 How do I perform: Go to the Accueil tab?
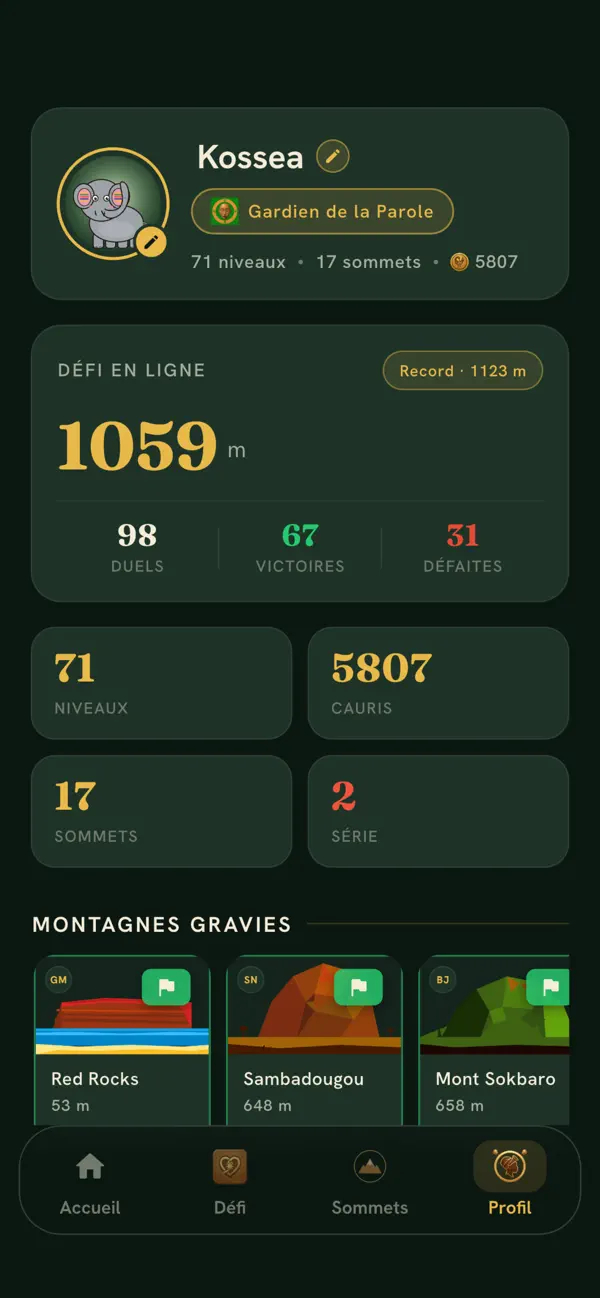(90, 1182)
